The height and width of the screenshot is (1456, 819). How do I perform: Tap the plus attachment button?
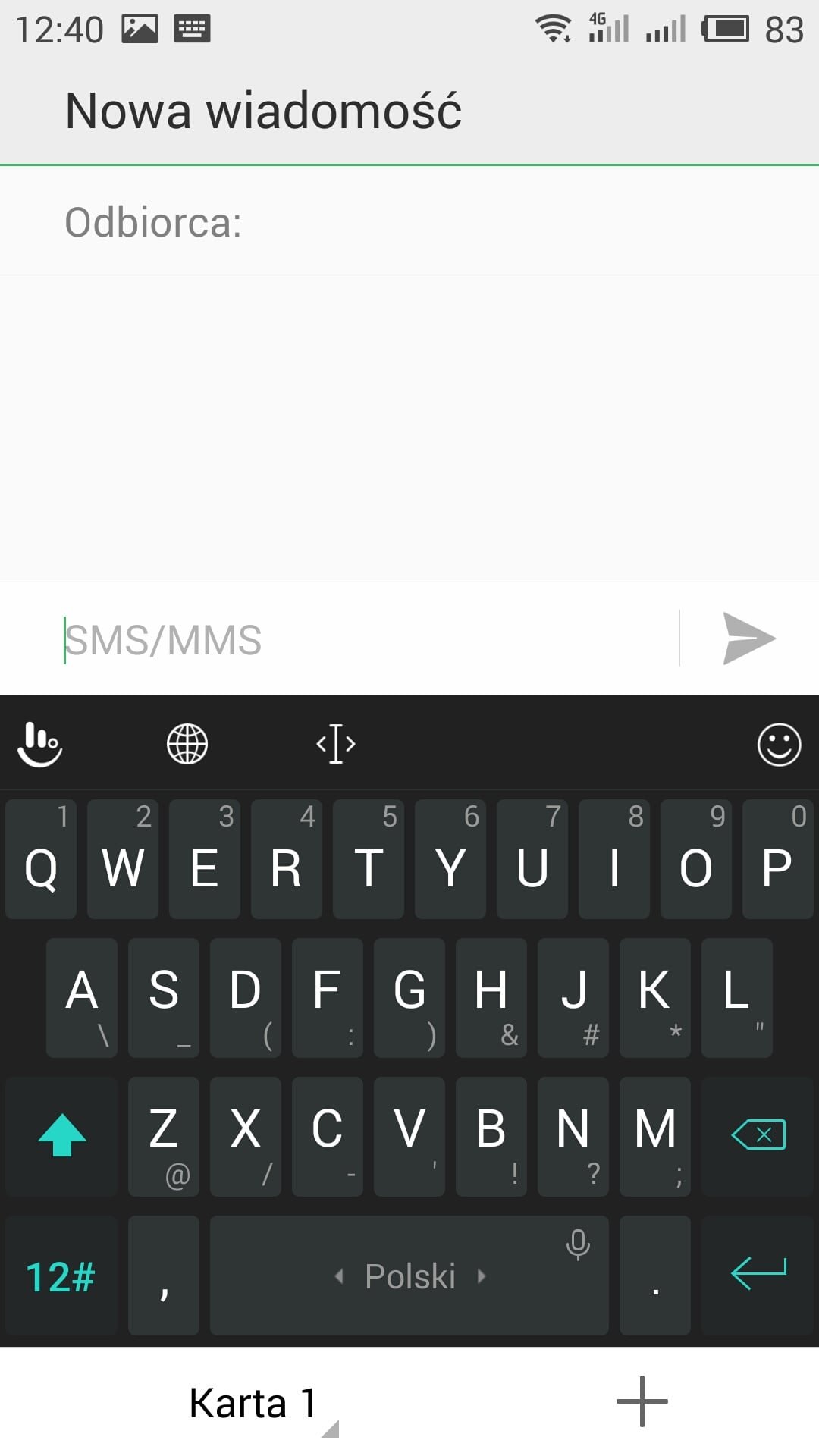(x=642, y=1401)
